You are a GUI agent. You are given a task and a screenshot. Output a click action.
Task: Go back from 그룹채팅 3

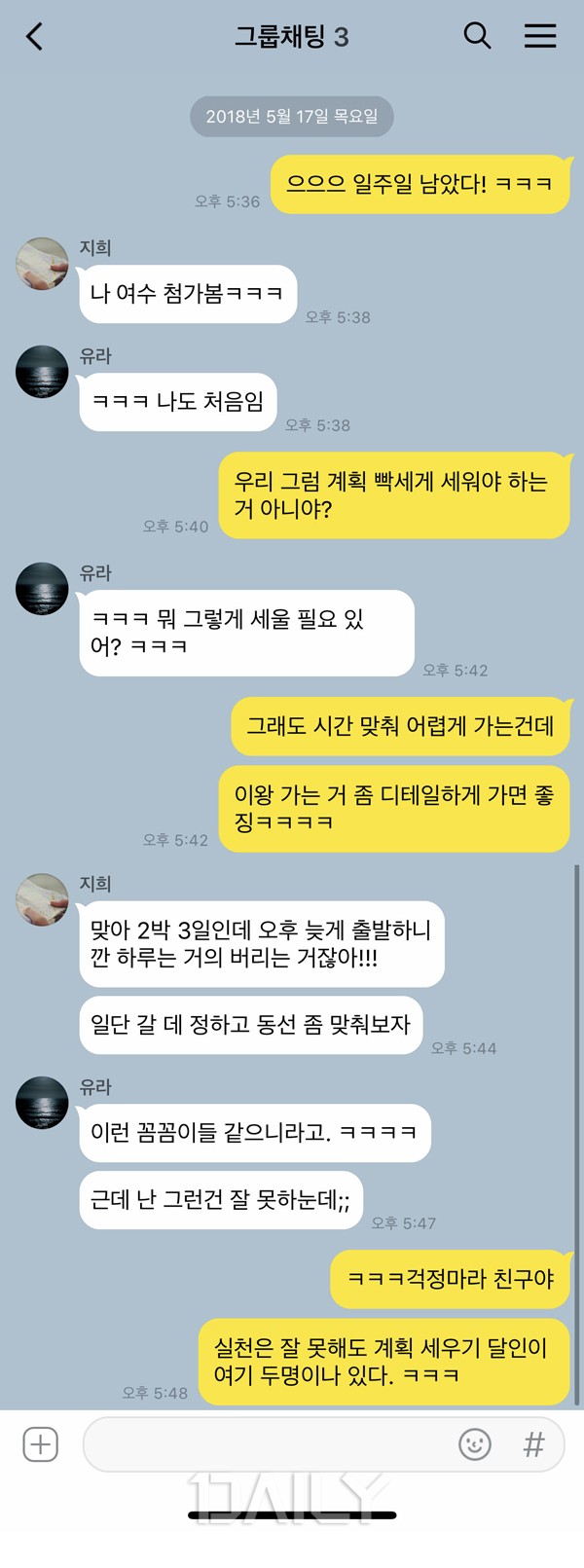(35, 37)
